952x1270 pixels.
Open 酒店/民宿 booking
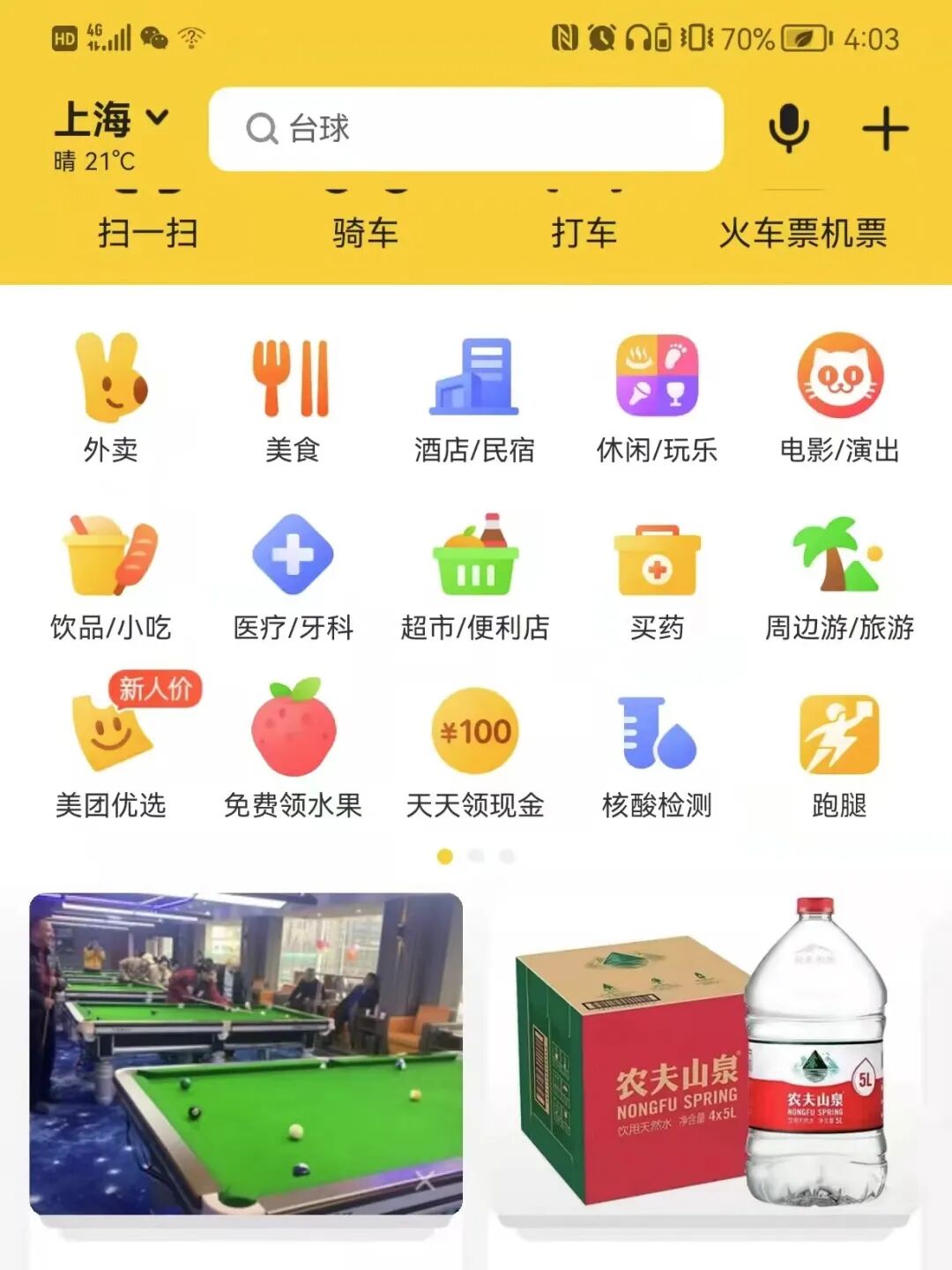[x=475, y=399]
